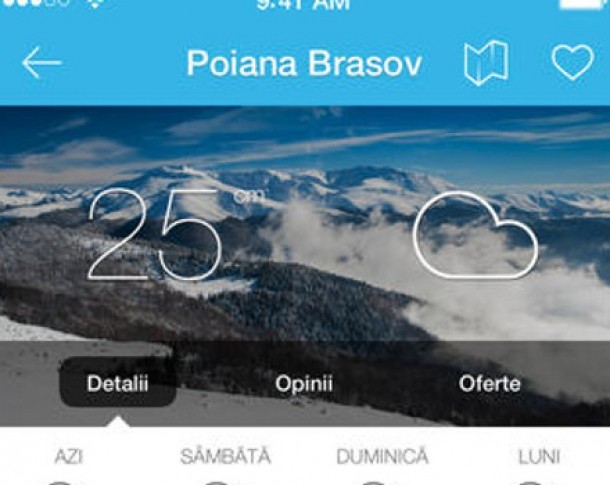Open the map view icon

click(x=486, y=63)
